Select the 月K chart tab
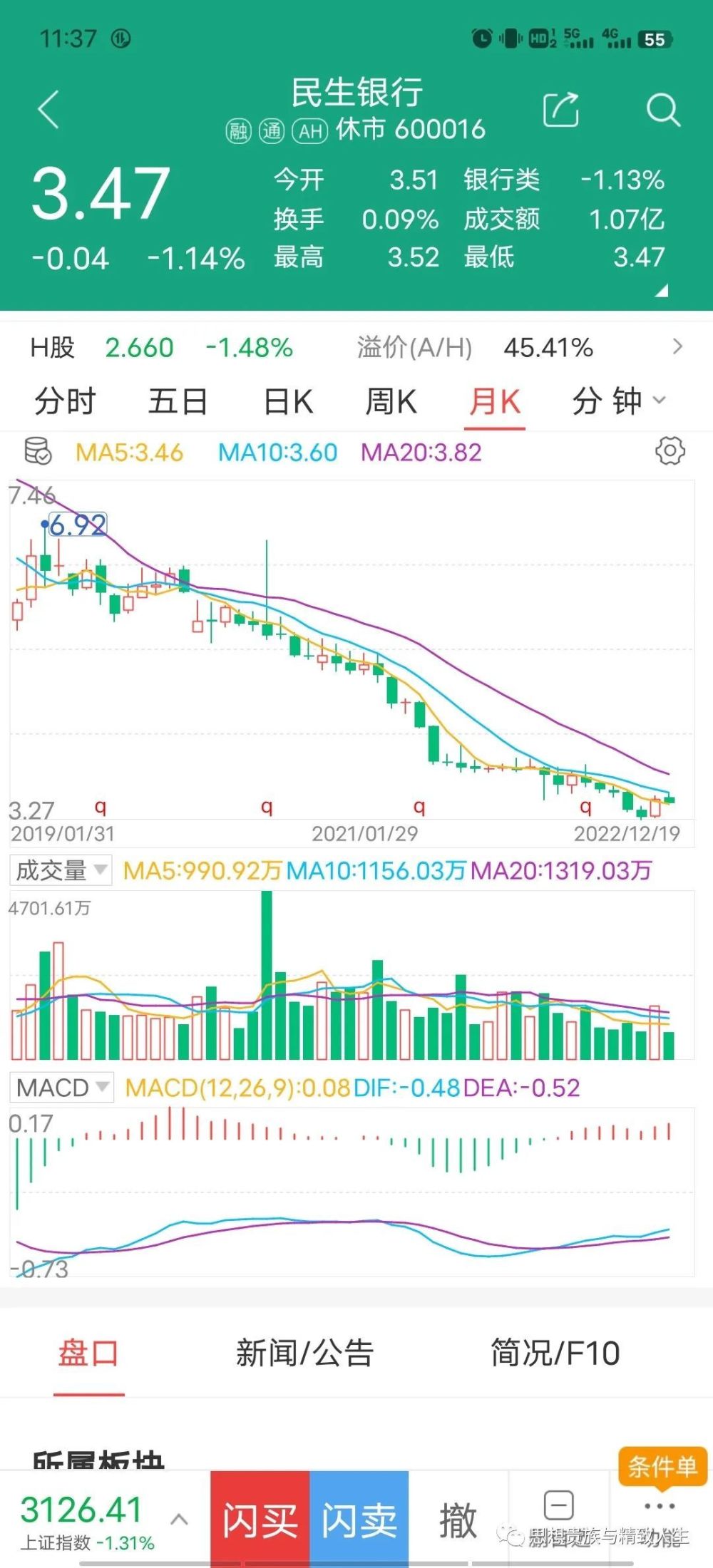The image size is (713, 1568). pyautogui.click(x=495, y=401)
